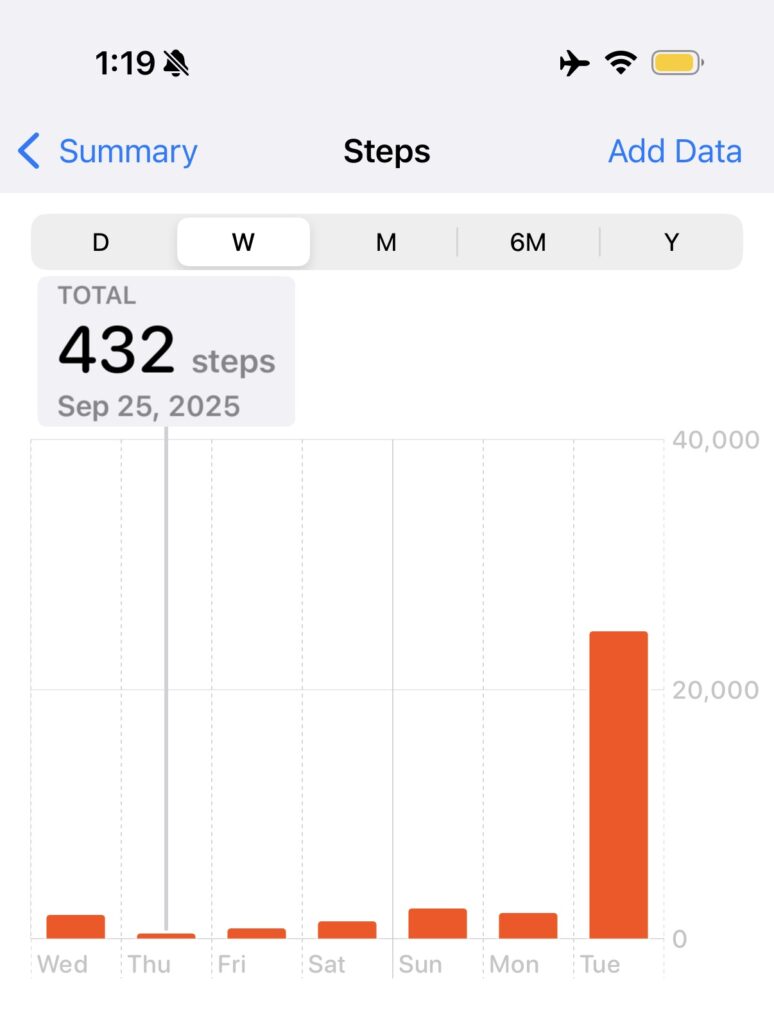Select Tuesday's step bar
This screenshot has width=774, height=1024.
(x=618, y=785)
